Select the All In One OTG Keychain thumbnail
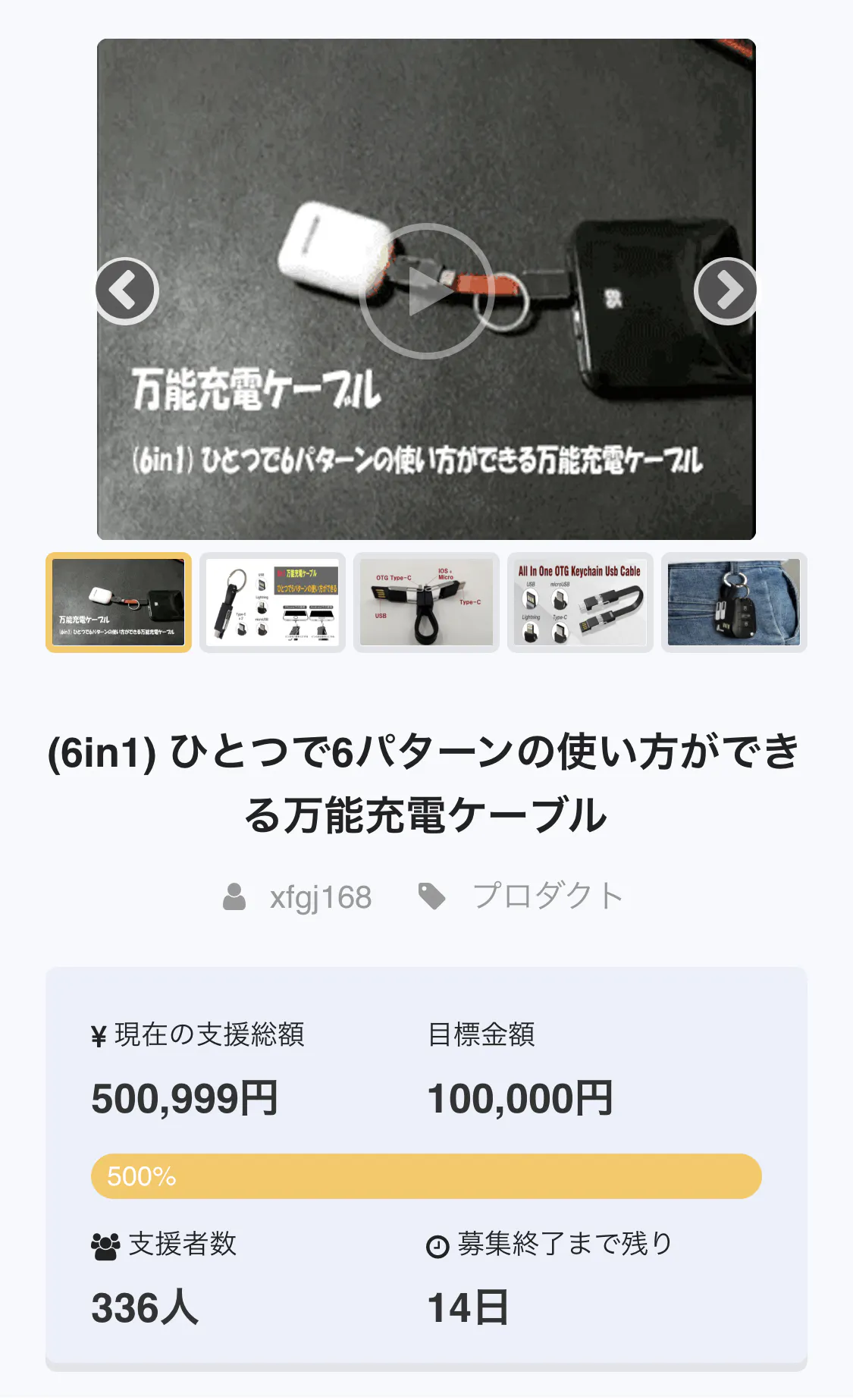This screenshot has height=1400, width=853. point(580,603)
